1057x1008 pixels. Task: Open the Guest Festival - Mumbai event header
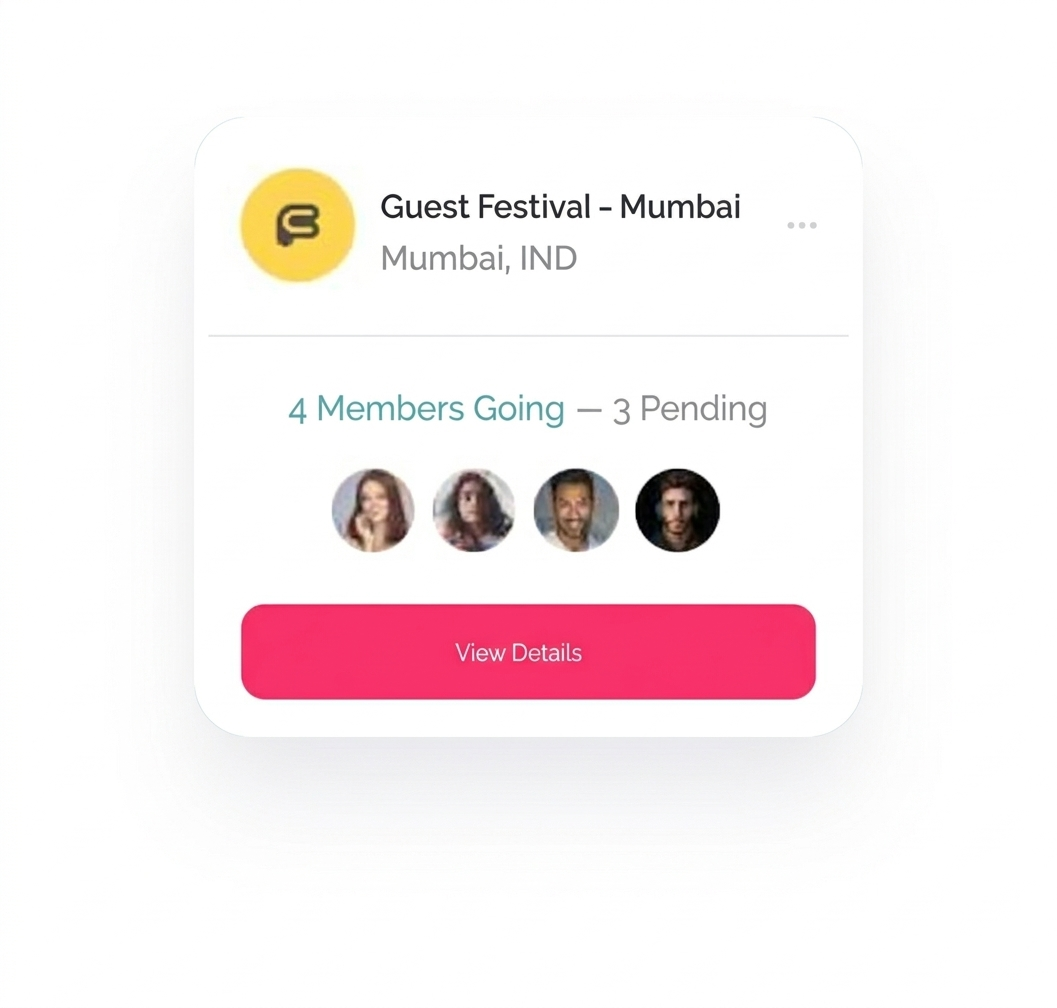pos(560,208)
